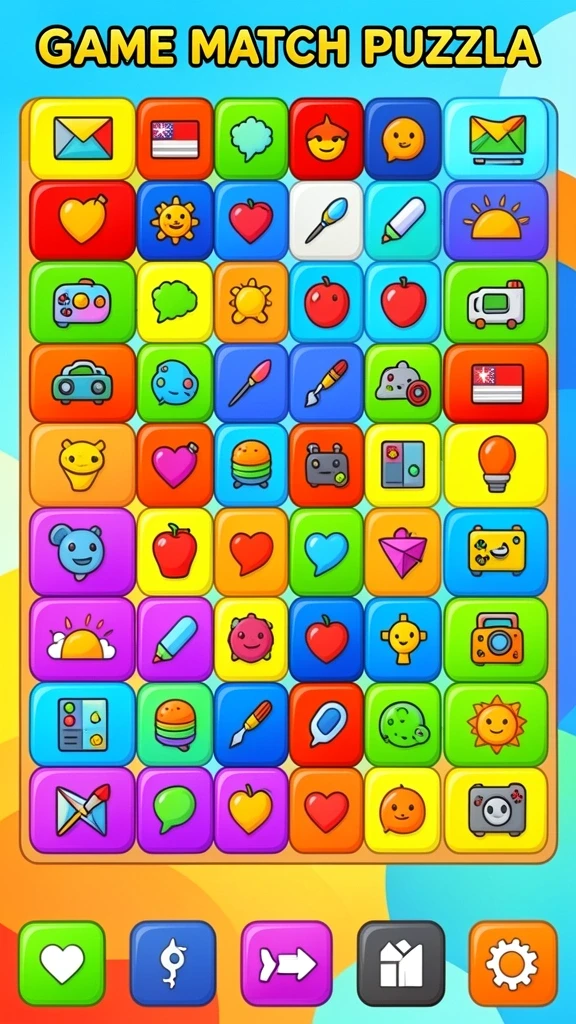
Task: Tap the purple arrow skip button
Action: click(x=287, y=963)
